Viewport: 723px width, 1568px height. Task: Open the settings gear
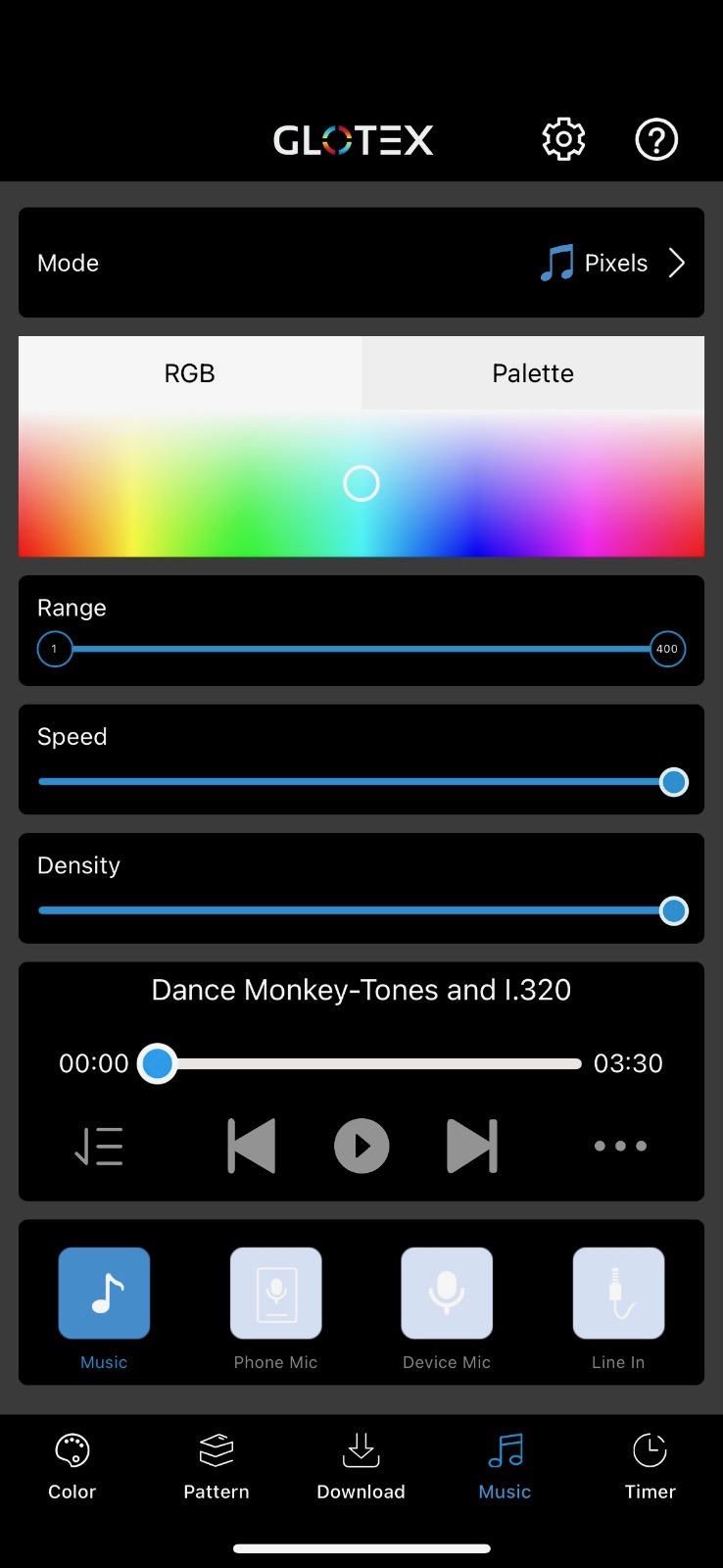[x=563, y=139]
